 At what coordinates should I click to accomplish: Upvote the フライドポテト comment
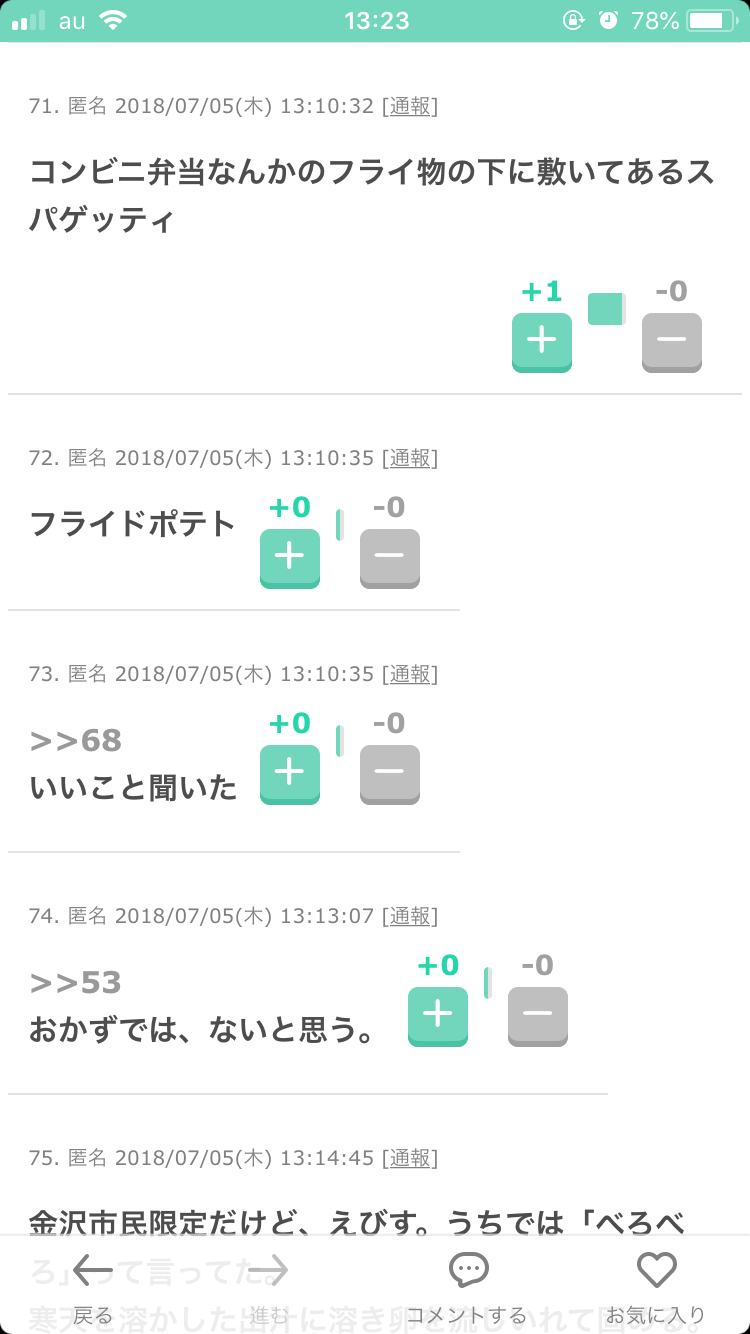click(289, 557)
